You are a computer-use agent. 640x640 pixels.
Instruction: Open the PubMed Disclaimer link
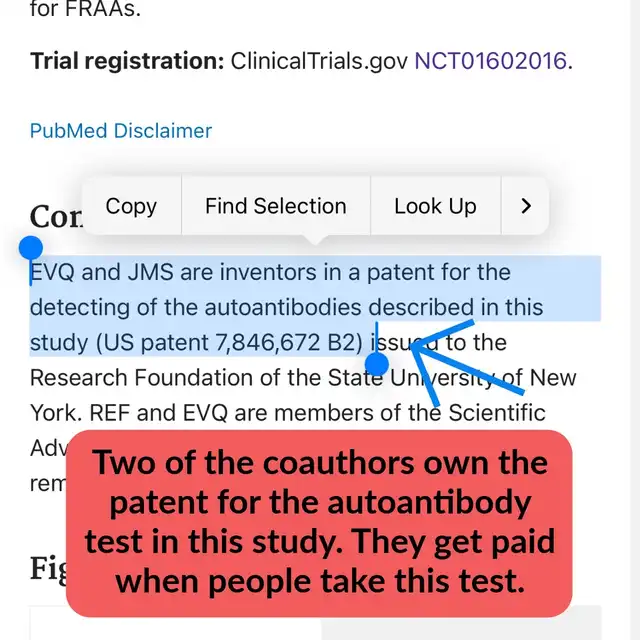pyautogui.click(x=121, y=130)
